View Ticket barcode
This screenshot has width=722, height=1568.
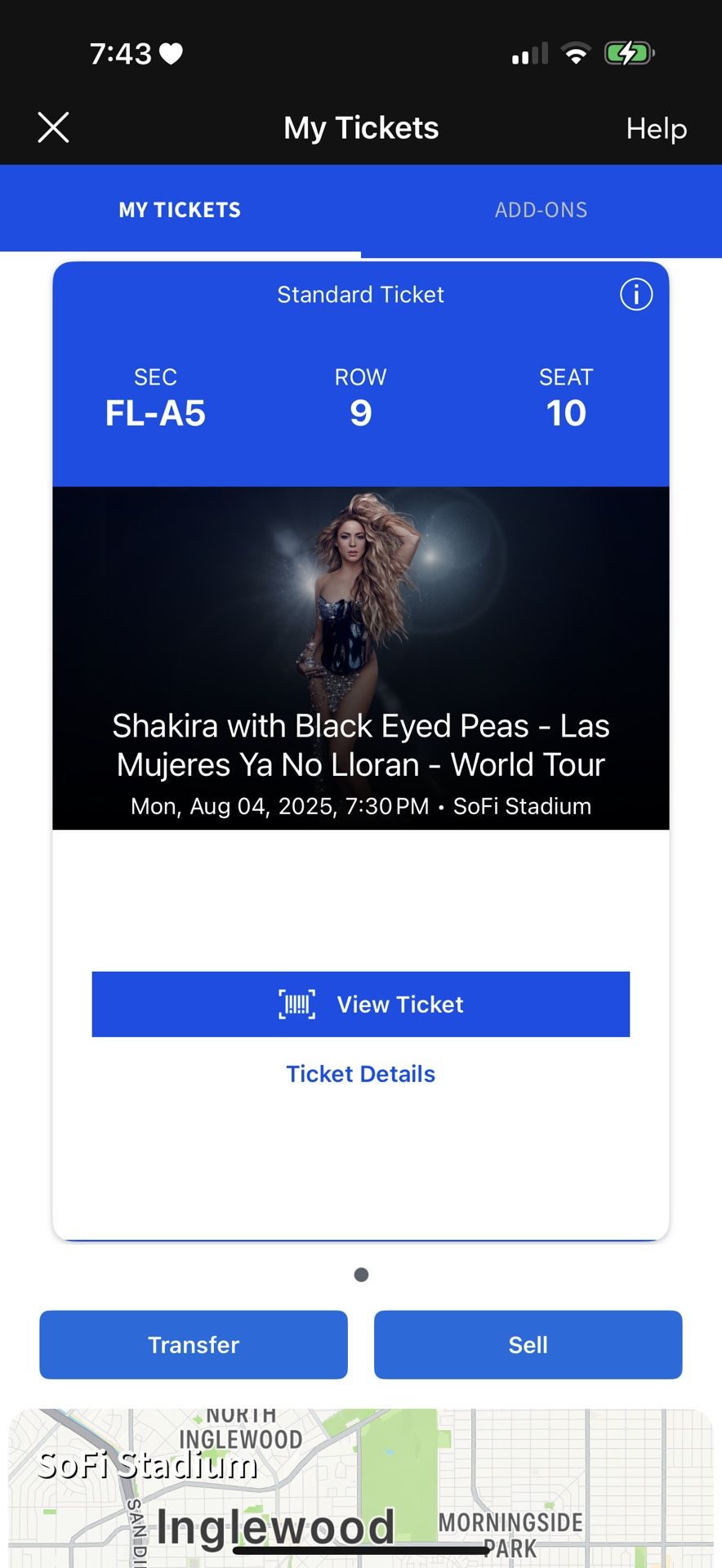(x=361, y=1004)
